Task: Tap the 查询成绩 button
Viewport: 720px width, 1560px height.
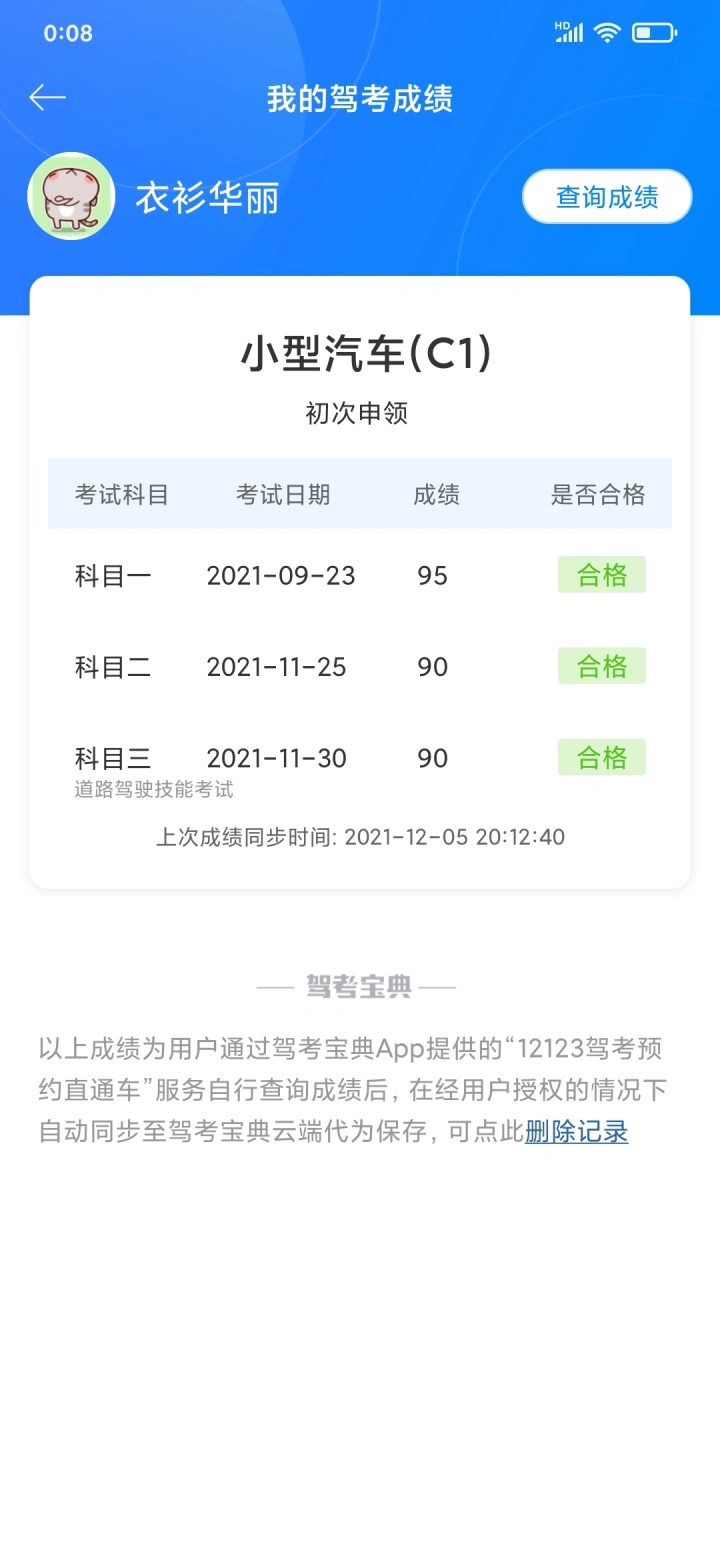Action: point(607,197)
